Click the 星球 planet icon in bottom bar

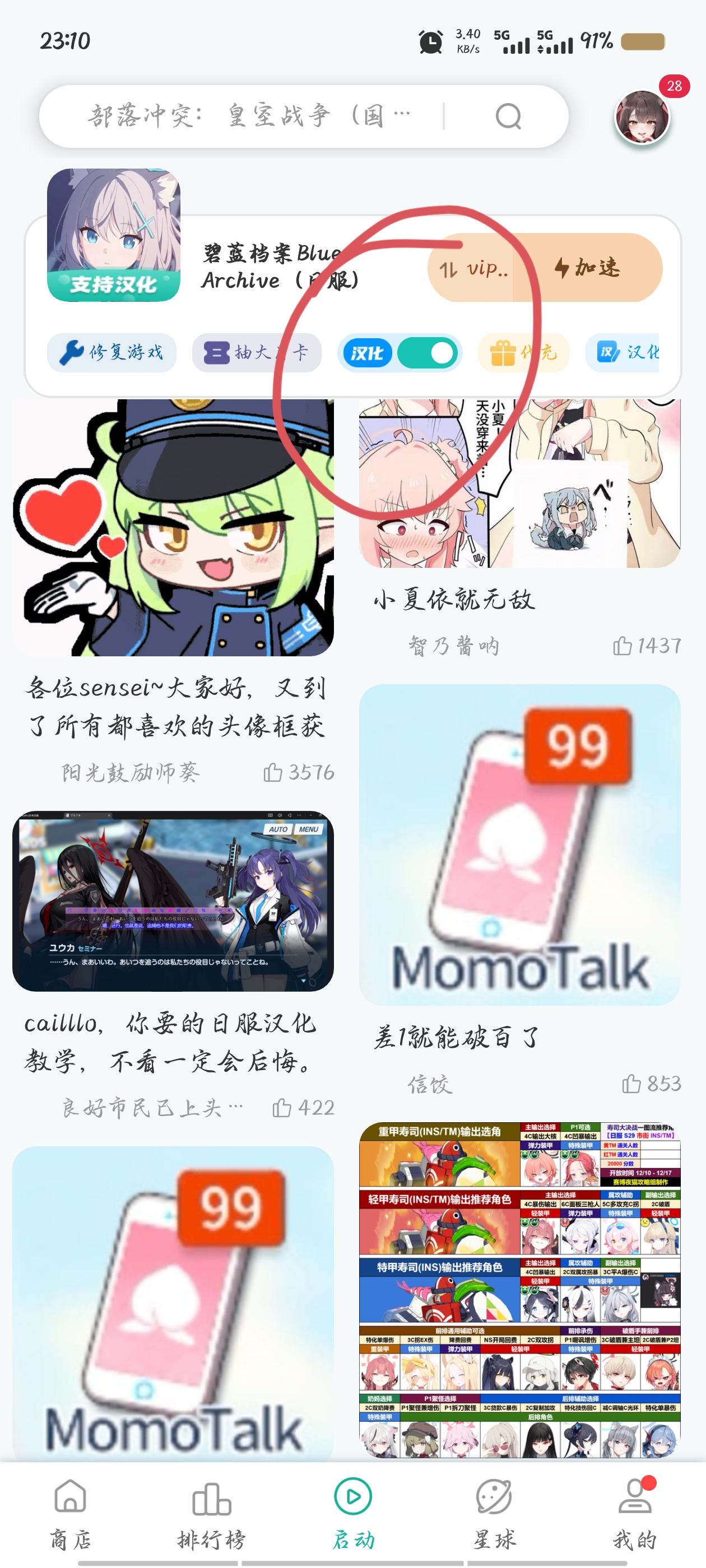494,1497
